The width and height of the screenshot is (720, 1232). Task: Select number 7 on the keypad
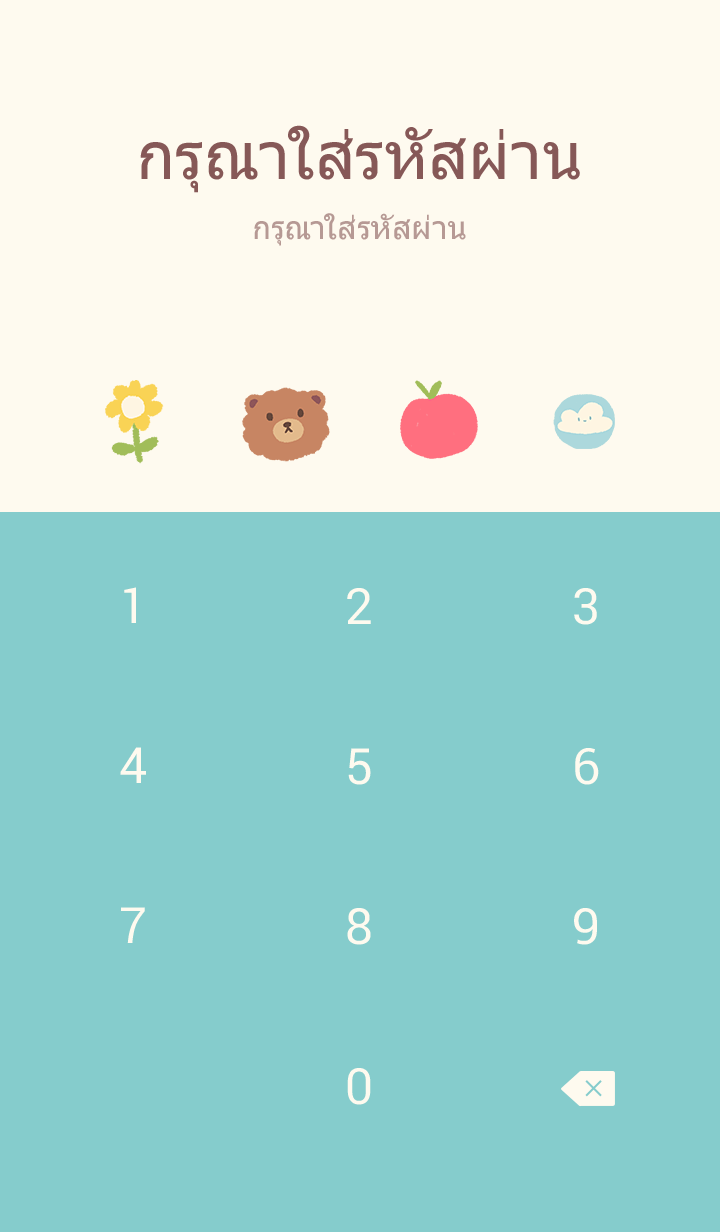132,927
